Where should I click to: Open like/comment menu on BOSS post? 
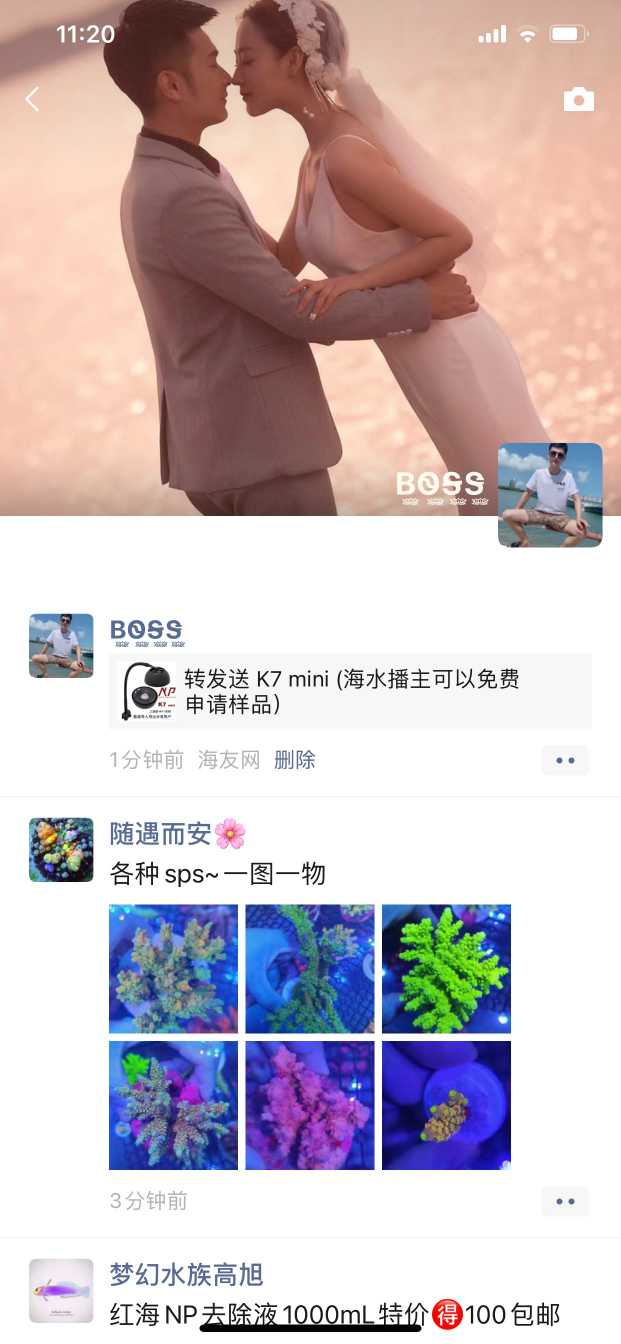pos(565,761)
